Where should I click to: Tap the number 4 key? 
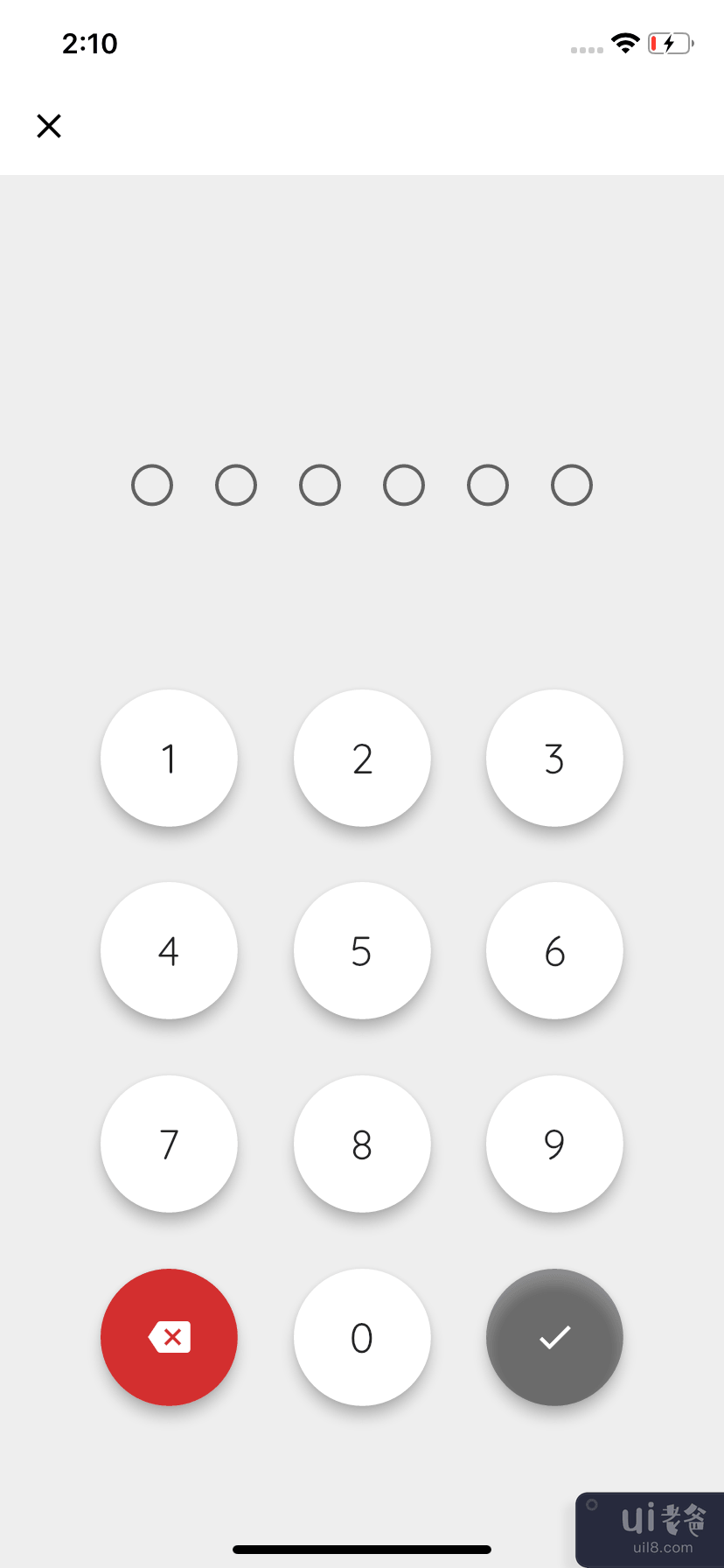click(x=169, y=950)
